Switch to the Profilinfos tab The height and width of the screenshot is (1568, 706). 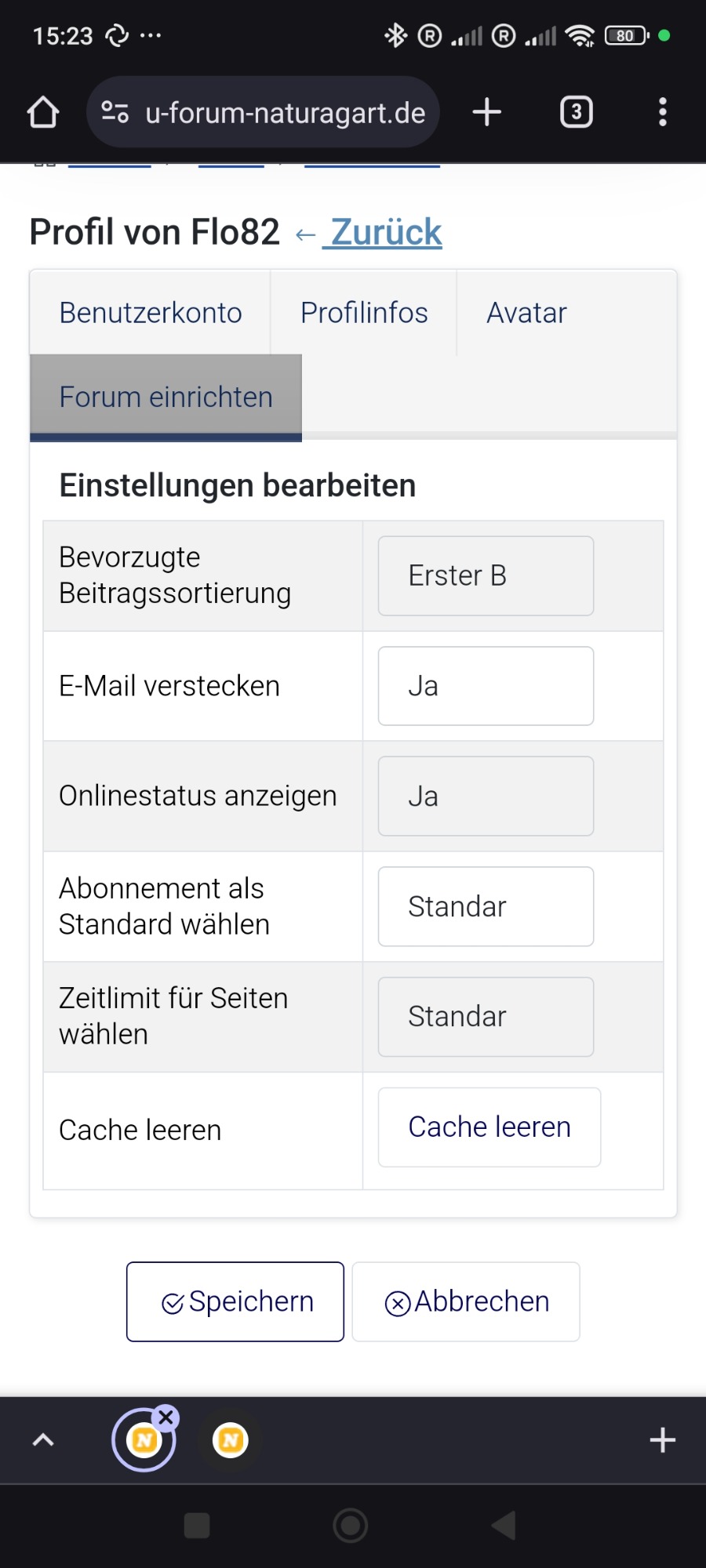coord(364,313)
